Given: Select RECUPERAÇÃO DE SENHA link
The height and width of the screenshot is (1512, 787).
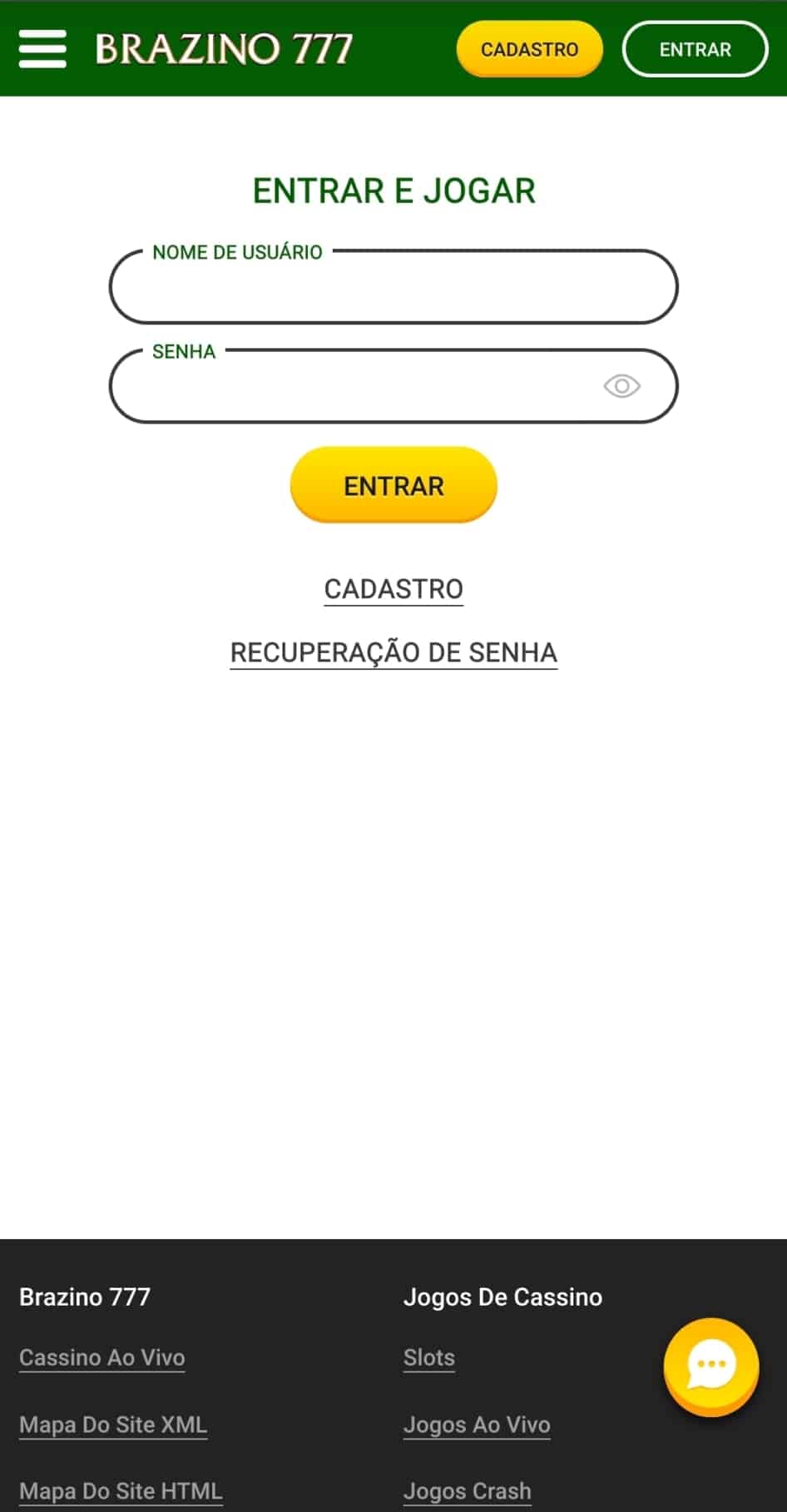Looking at the screenshot, I should click(393, 652).
